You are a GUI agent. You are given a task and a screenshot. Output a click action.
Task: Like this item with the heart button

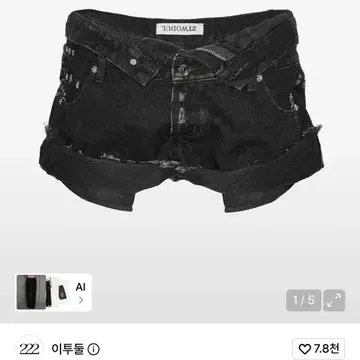tap(319, 349)
